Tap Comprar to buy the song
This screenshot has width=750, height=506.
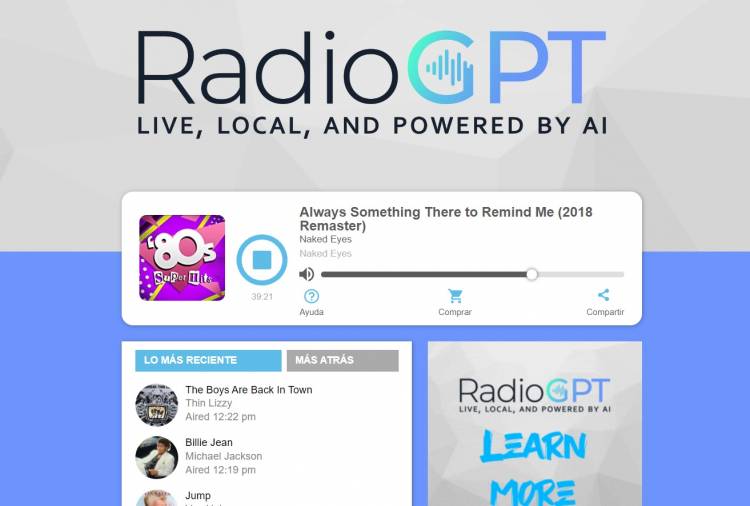pyautogui.click(x=455, y=302)
